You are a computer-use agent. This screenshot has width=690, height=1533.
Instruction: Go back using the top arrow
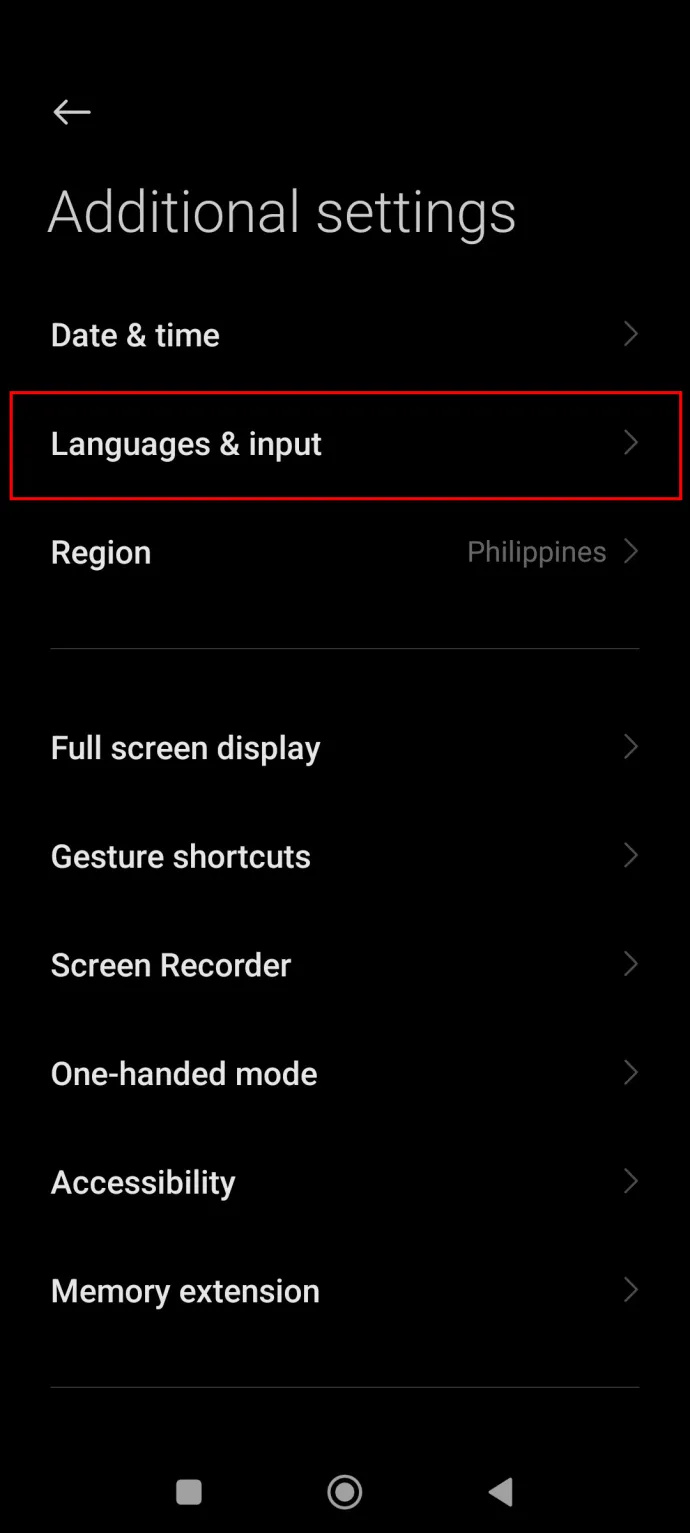pos(72,112)
